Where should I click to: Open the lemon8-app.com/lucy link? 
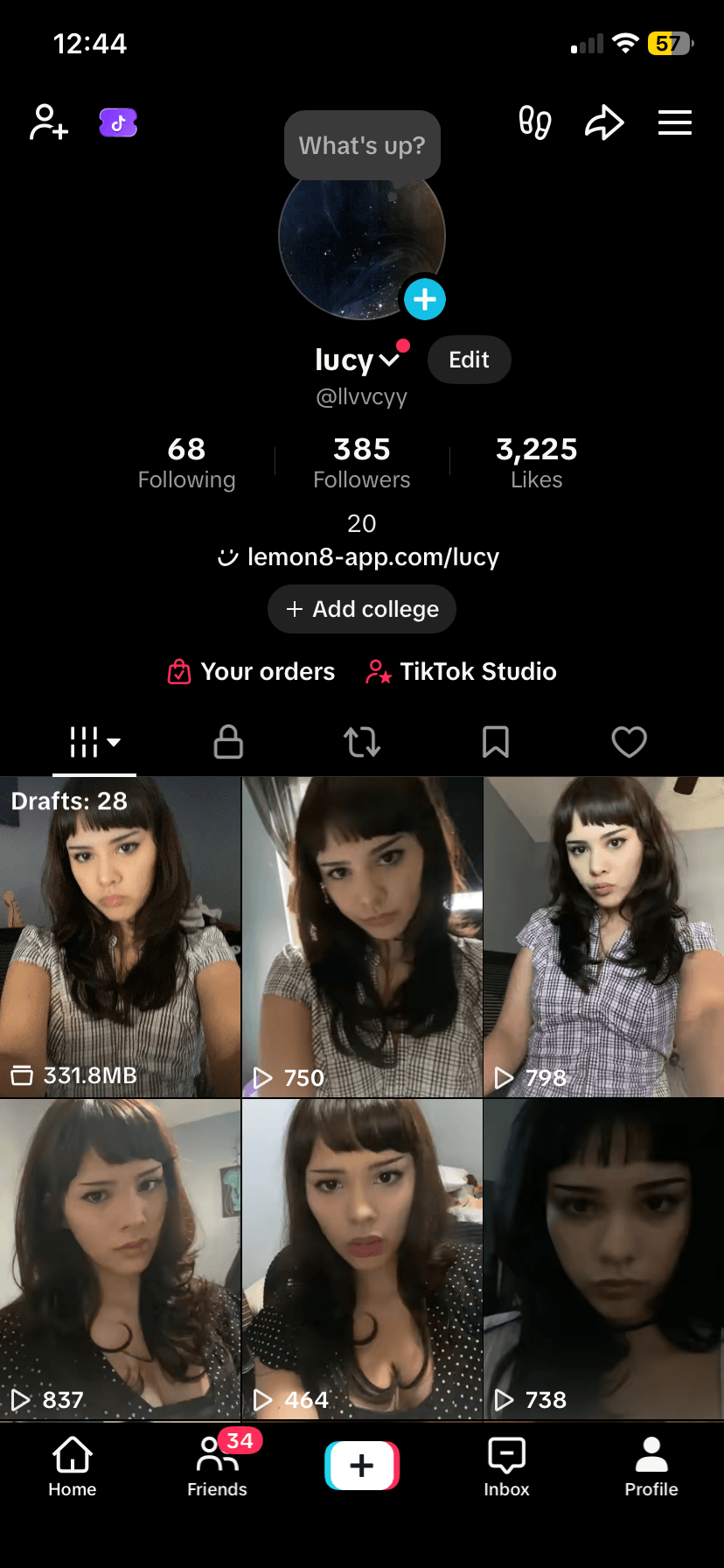373,556
